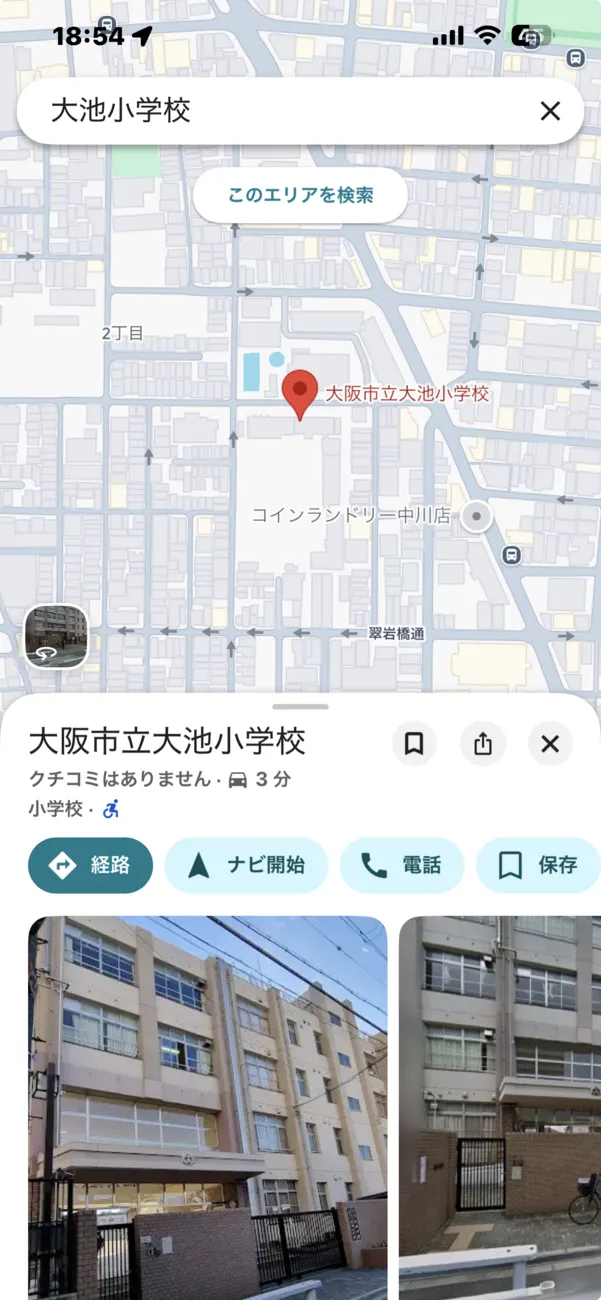
Task: Expand the details sheet via its drag handle
Action: point(300,707)
